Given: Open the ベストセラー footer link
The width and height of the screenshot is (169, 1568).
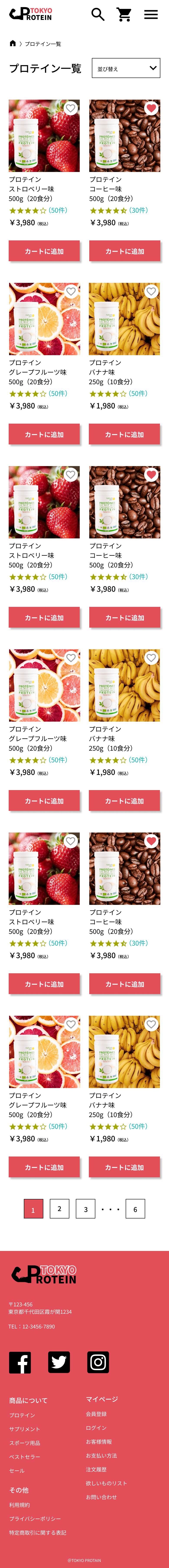Looking at the screenshot, I should tap(24, 1457).
